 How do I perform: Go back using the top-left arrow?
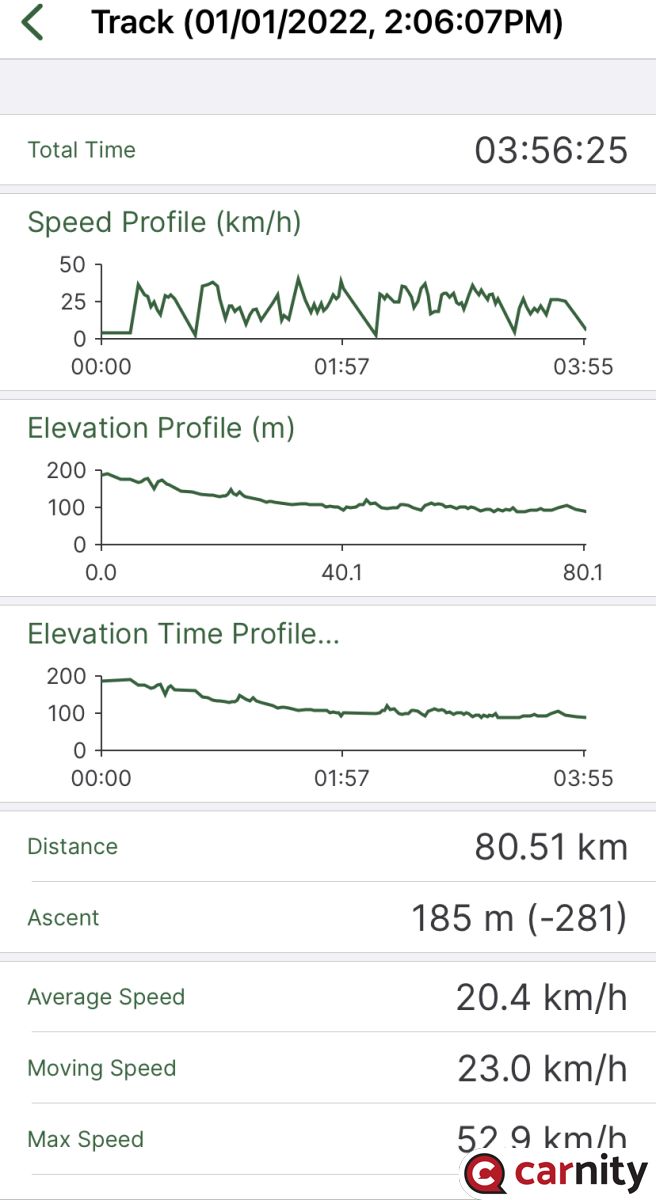[x=33, y=22]
